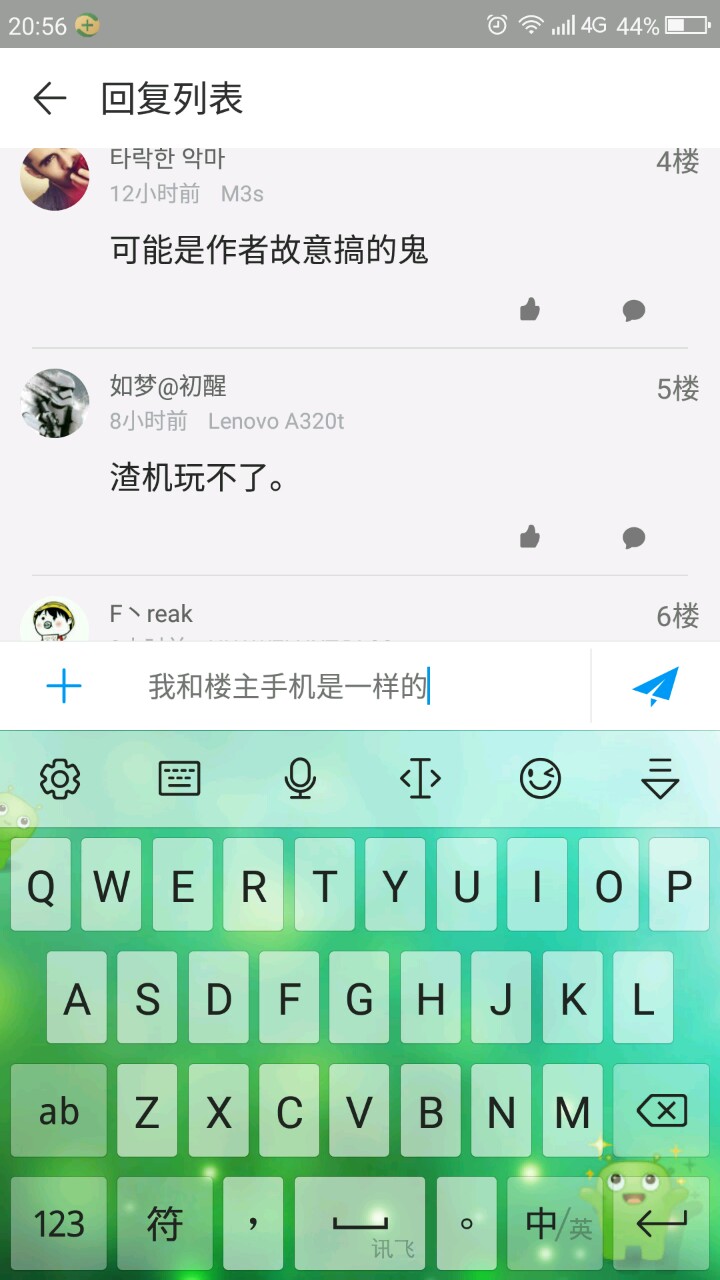Go back from the 回复列表 page
The image size is (720, 1280).
coord(49,98)
